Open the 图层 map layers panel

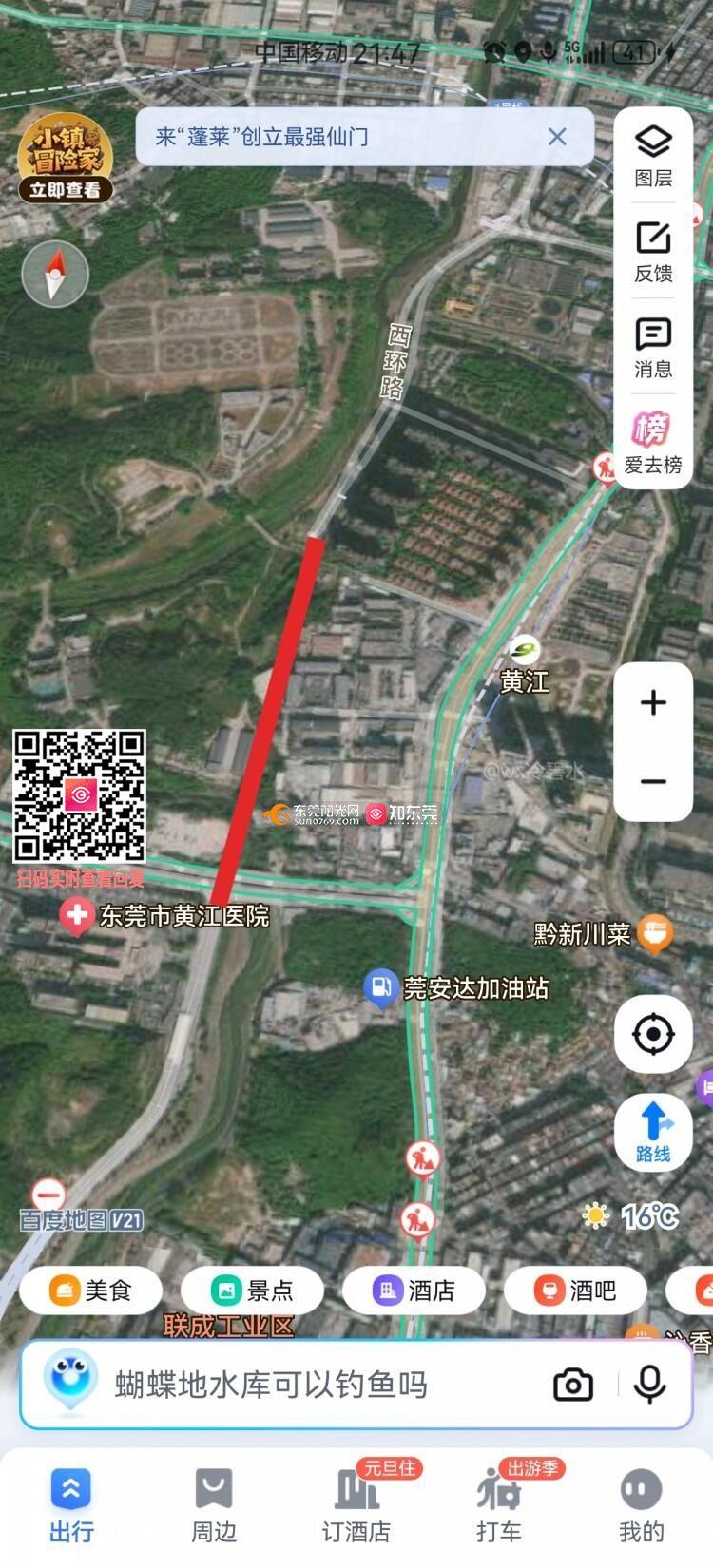(653, 156)
